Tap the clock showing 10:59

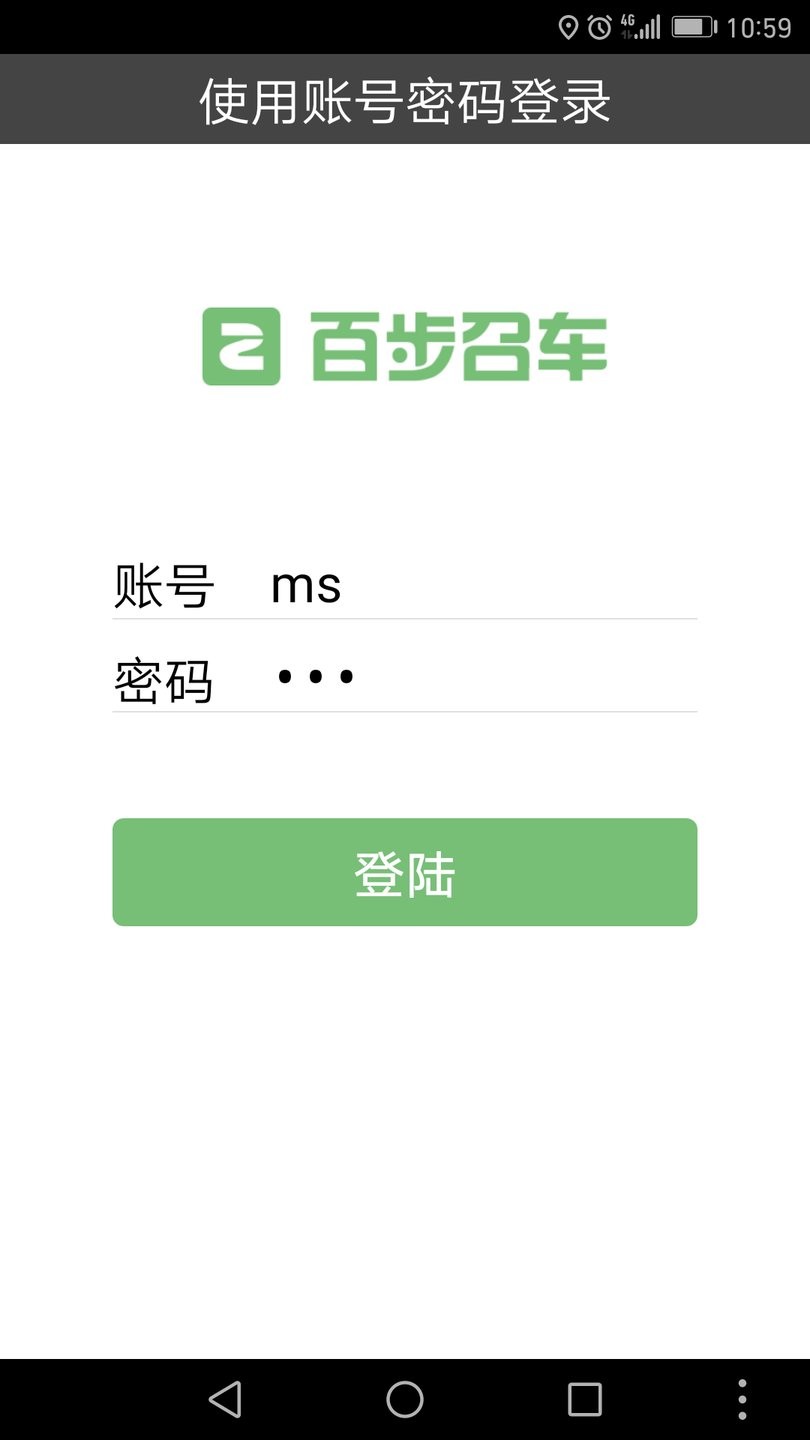(x=762, y=27)
